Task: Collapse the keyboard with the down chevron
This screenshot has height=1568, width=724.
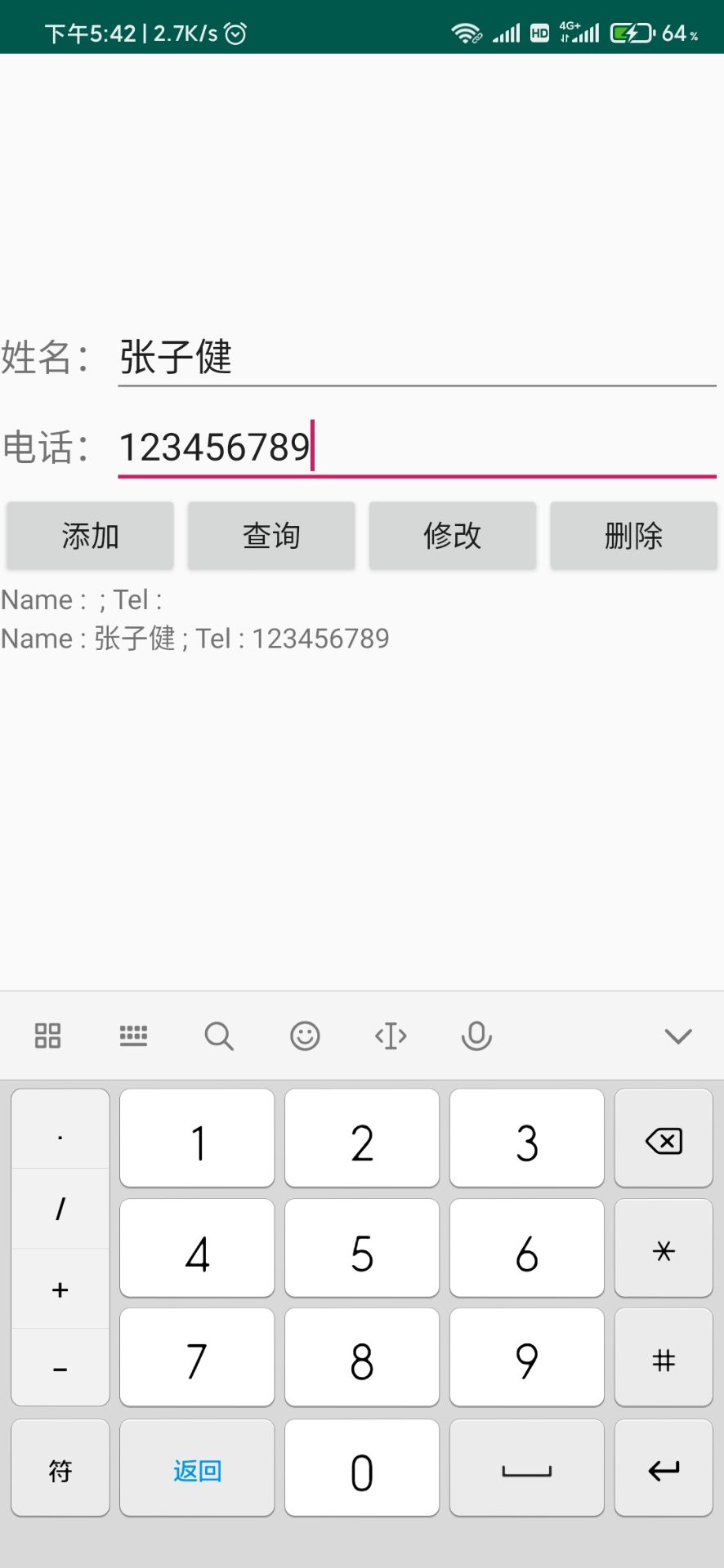Action: click(678, 1036)
